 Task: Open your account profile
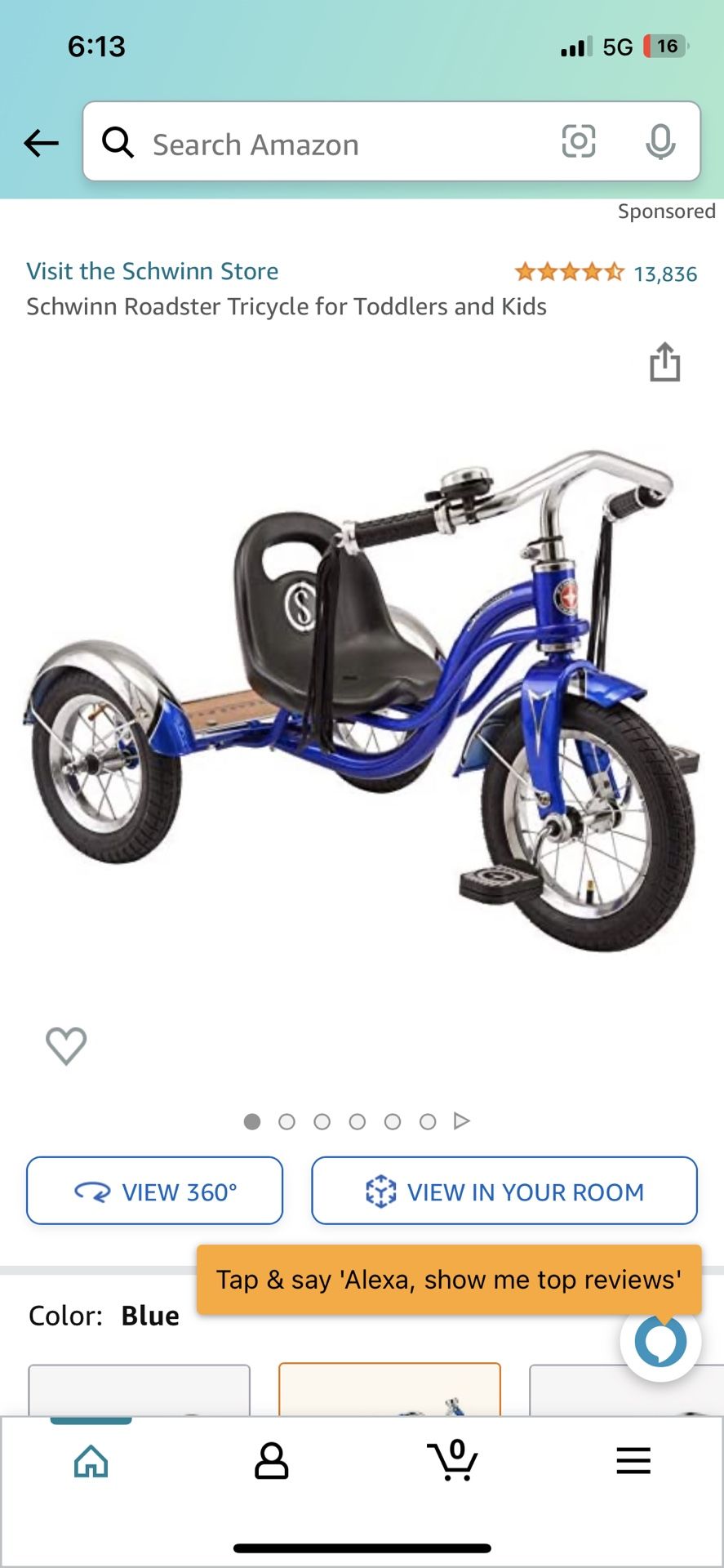click(272, 1462)
